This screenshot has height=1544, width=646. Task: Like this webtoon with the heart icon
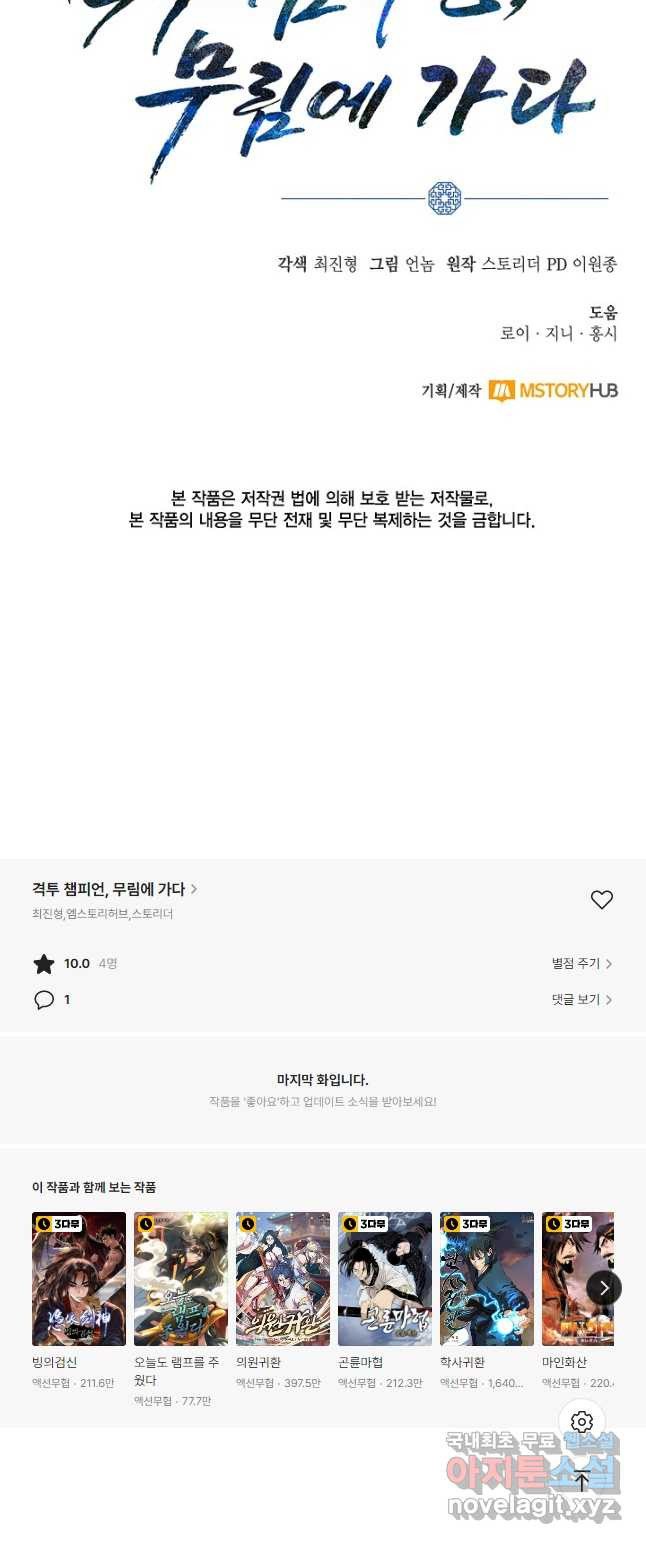tap(601, 900)
